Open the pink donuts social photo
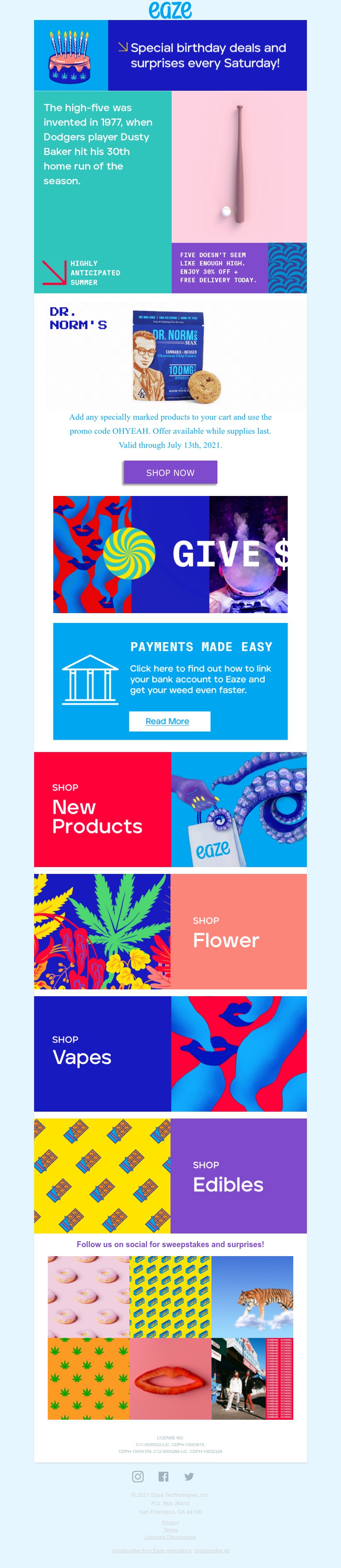 (89, 1297)
